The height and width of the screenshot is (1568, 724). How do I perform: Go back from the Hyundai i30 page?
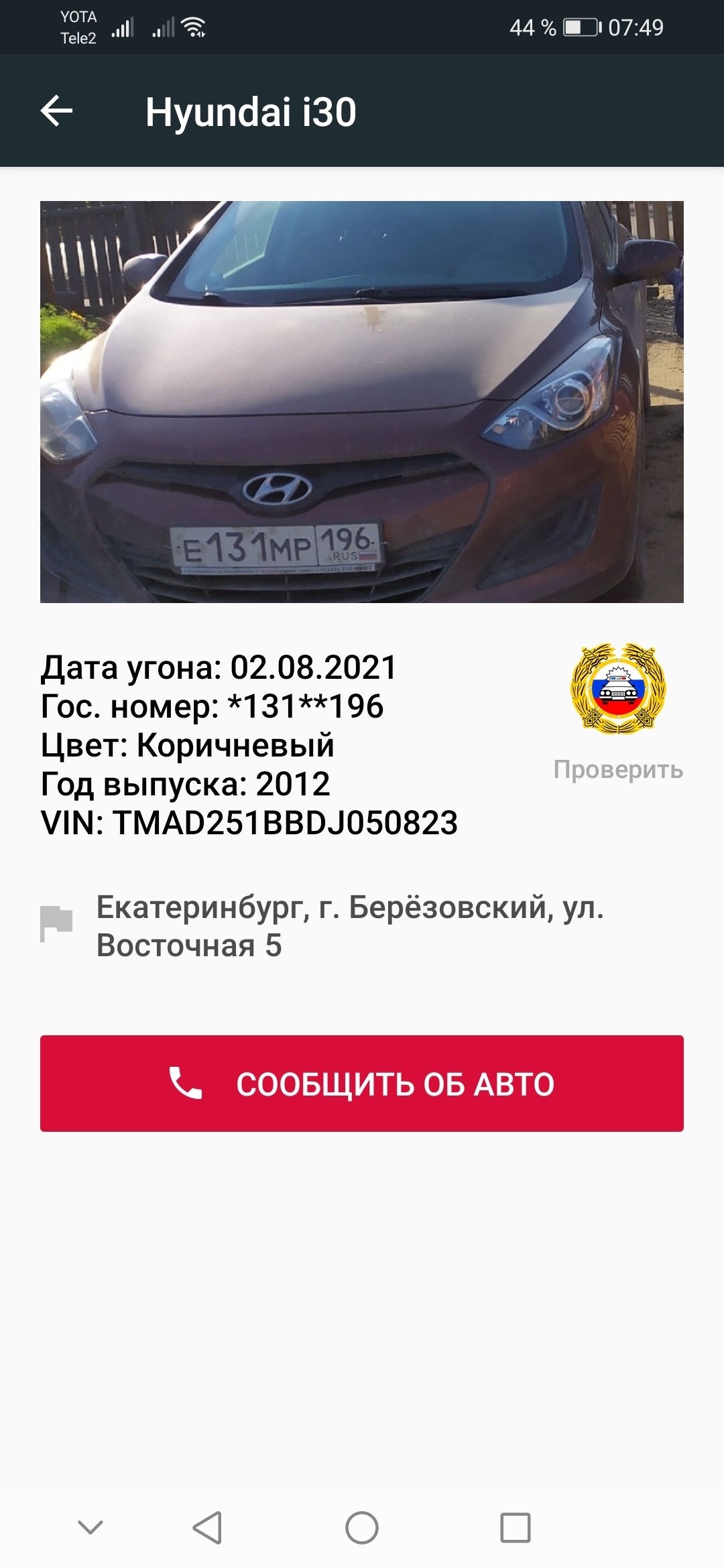point(57,111)
